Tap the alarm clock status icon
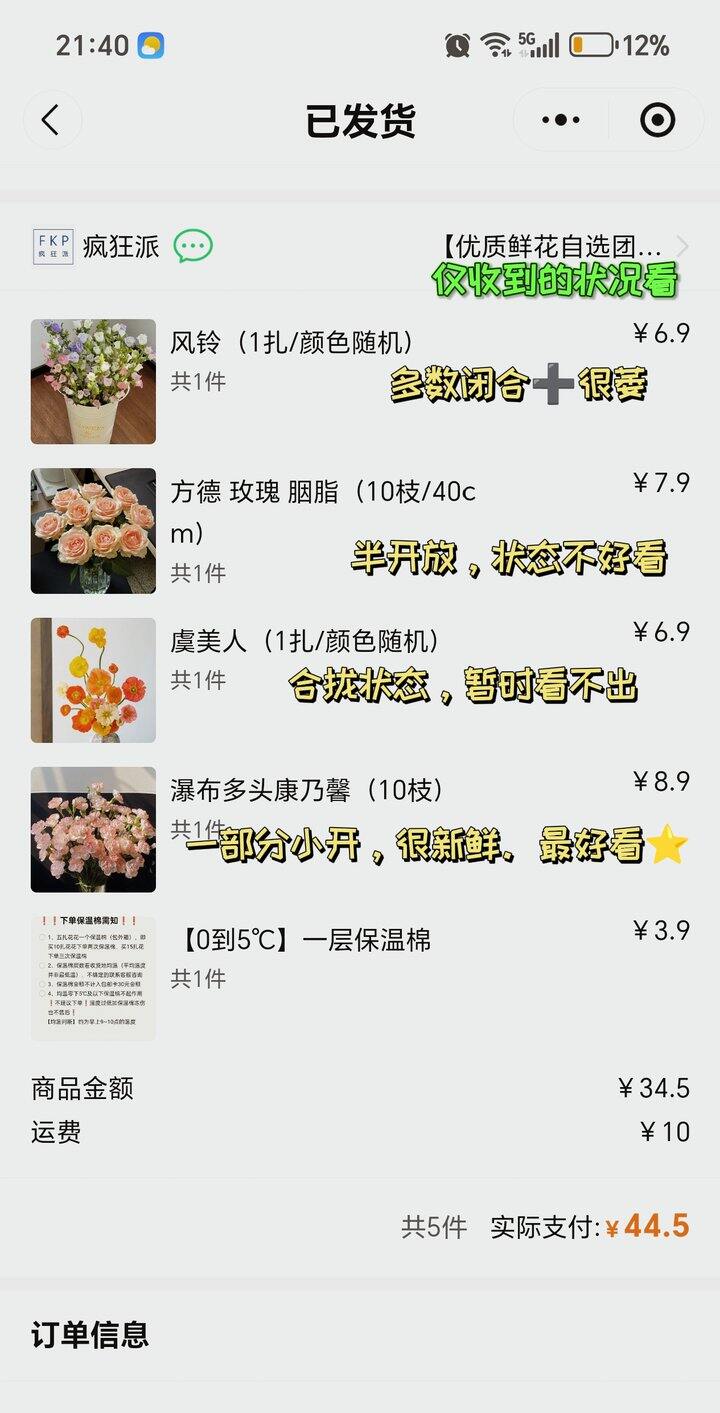Image resolution: width=720 pixels, height=1413 pixels. click(x=455, y=44)
